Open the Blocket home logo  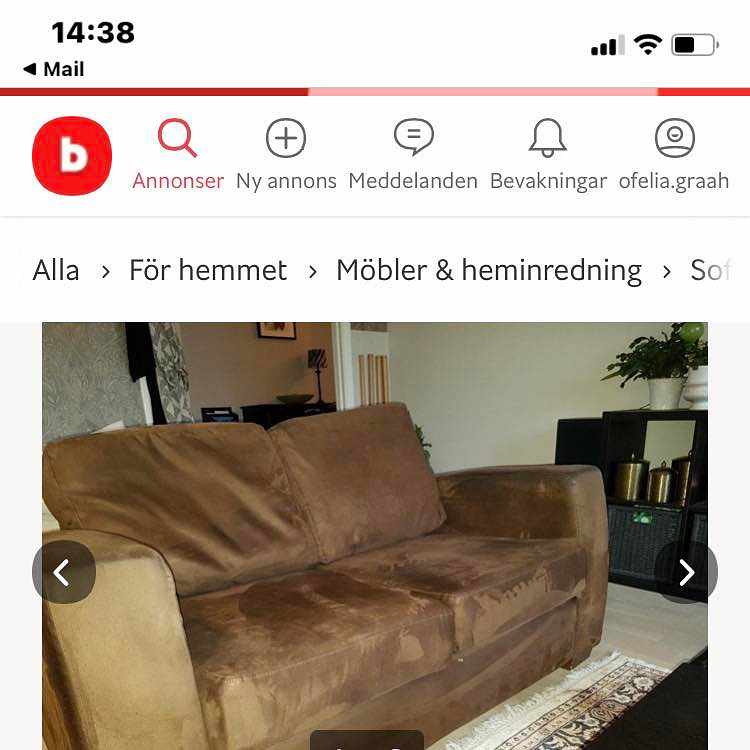click(72, 156)
